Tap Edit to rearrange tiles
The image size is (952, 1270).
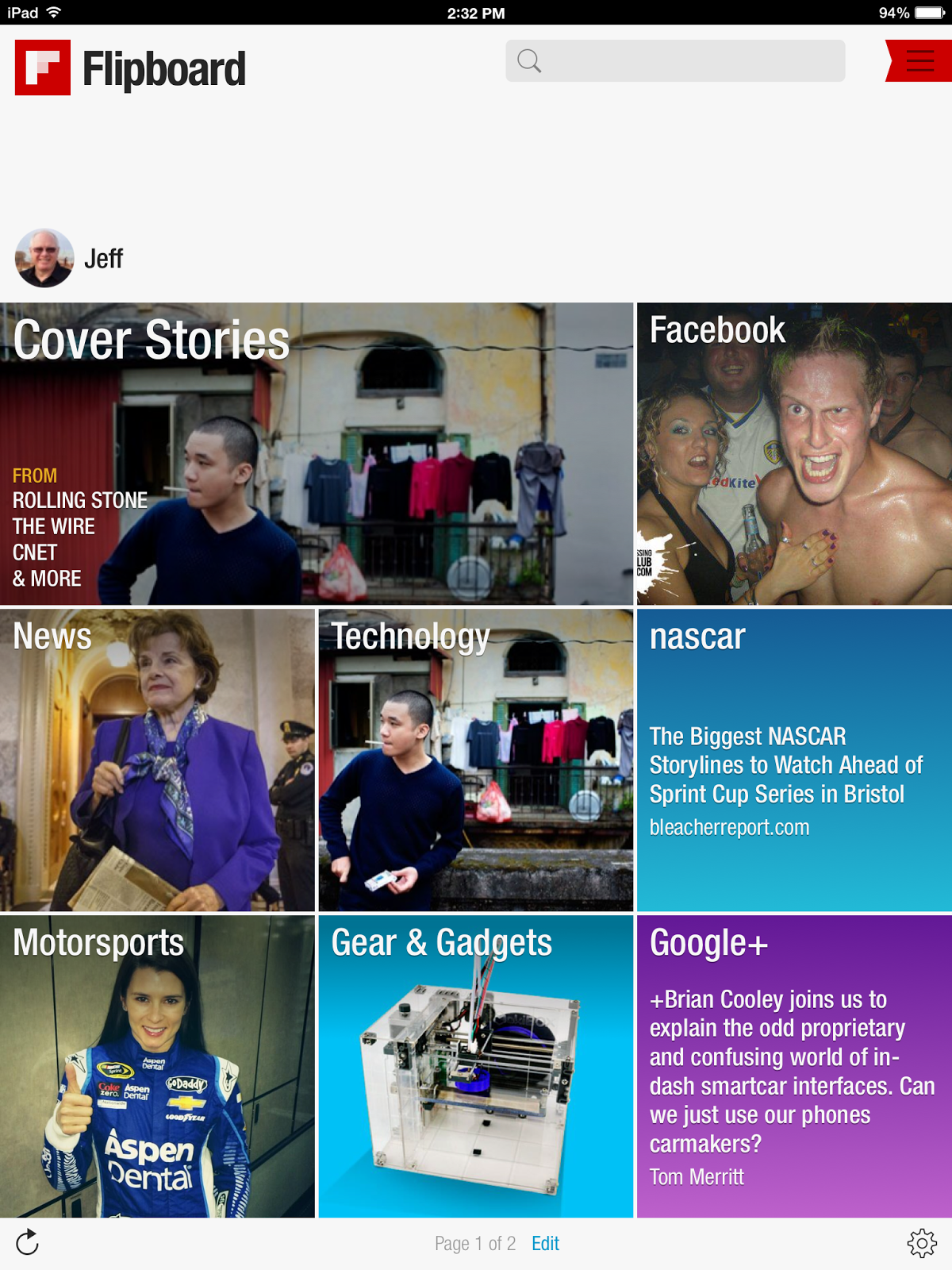coord(545,1244)
